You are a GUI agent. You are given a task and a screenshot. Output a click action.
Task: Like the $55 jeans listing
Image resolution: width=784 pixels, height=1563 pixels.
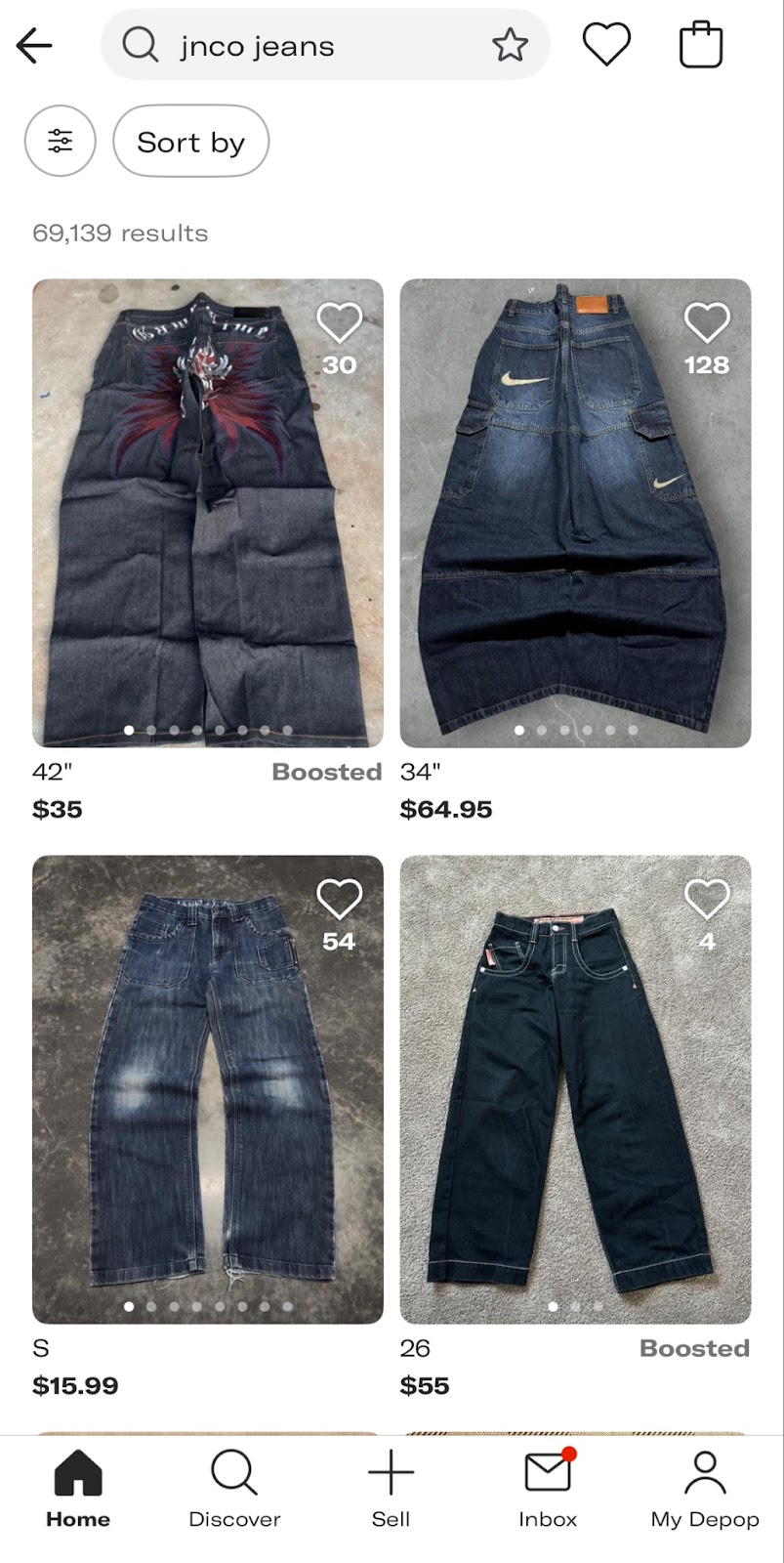tap(707, 899)
